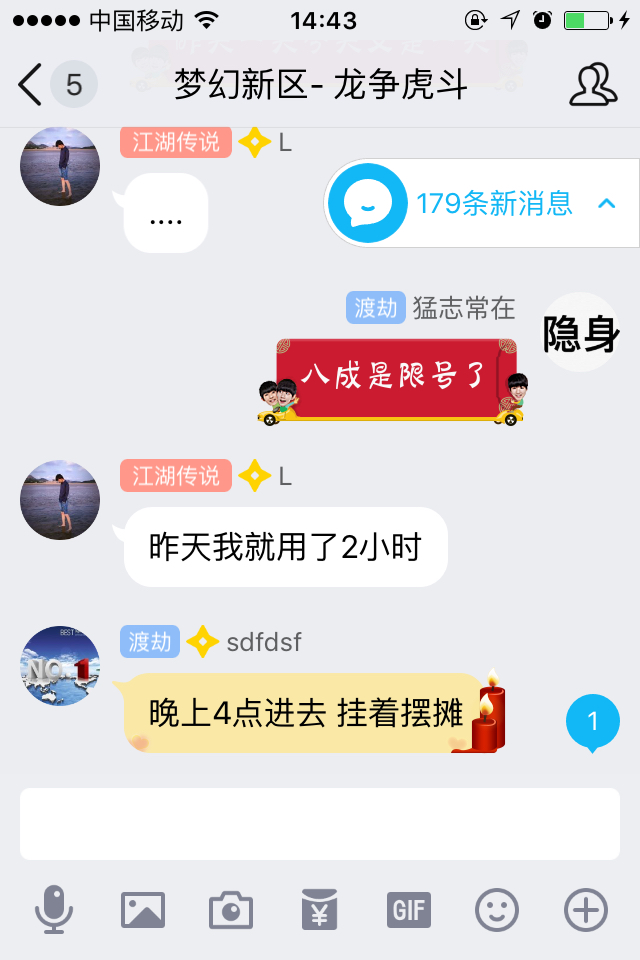Open the 隐身 user avatar
This screenshot has width=640, height=960.
coord(580,333)
